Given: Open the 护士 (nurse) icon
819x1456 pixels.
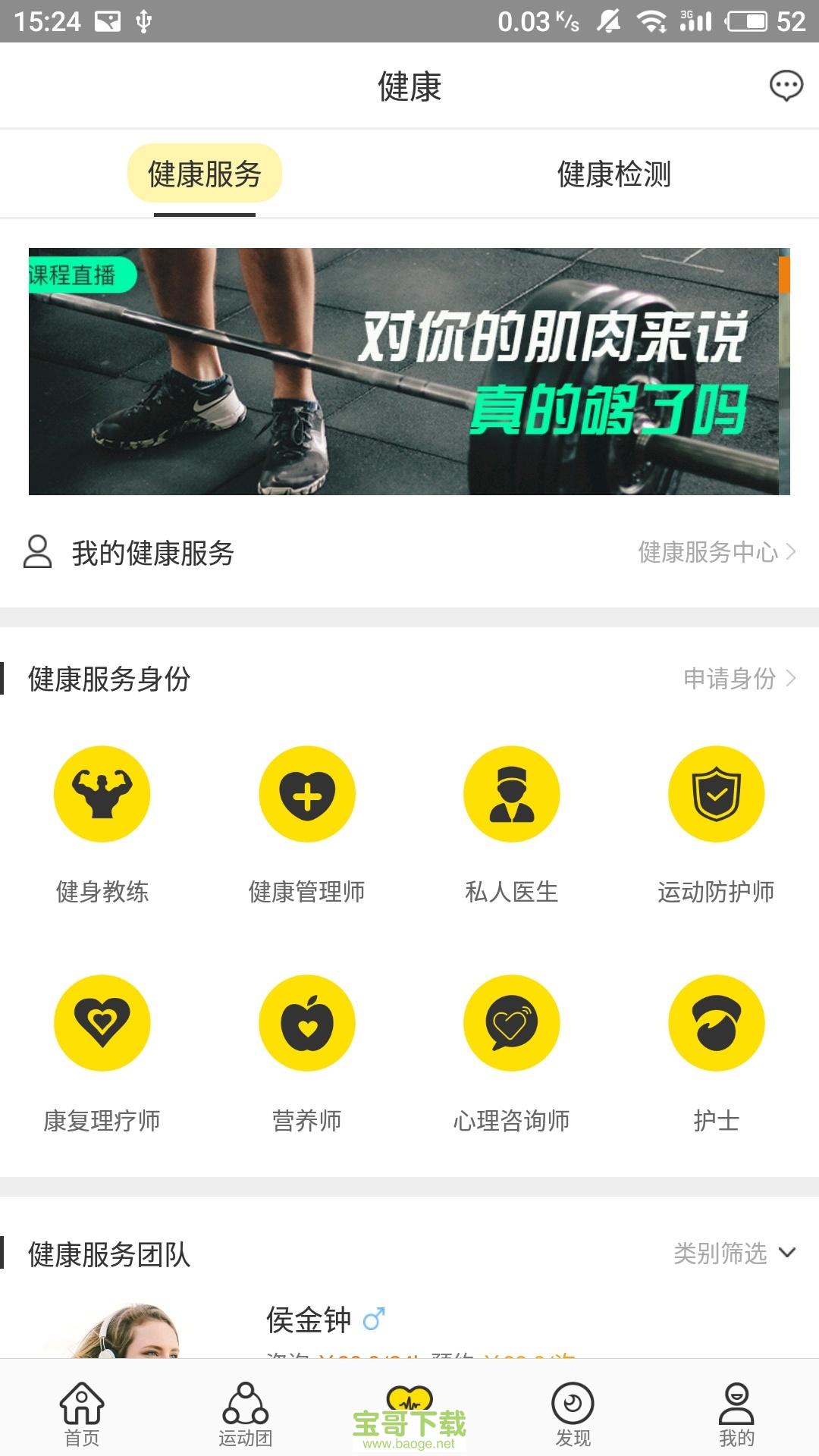Looking at the screenshot, I should 715,1022.
